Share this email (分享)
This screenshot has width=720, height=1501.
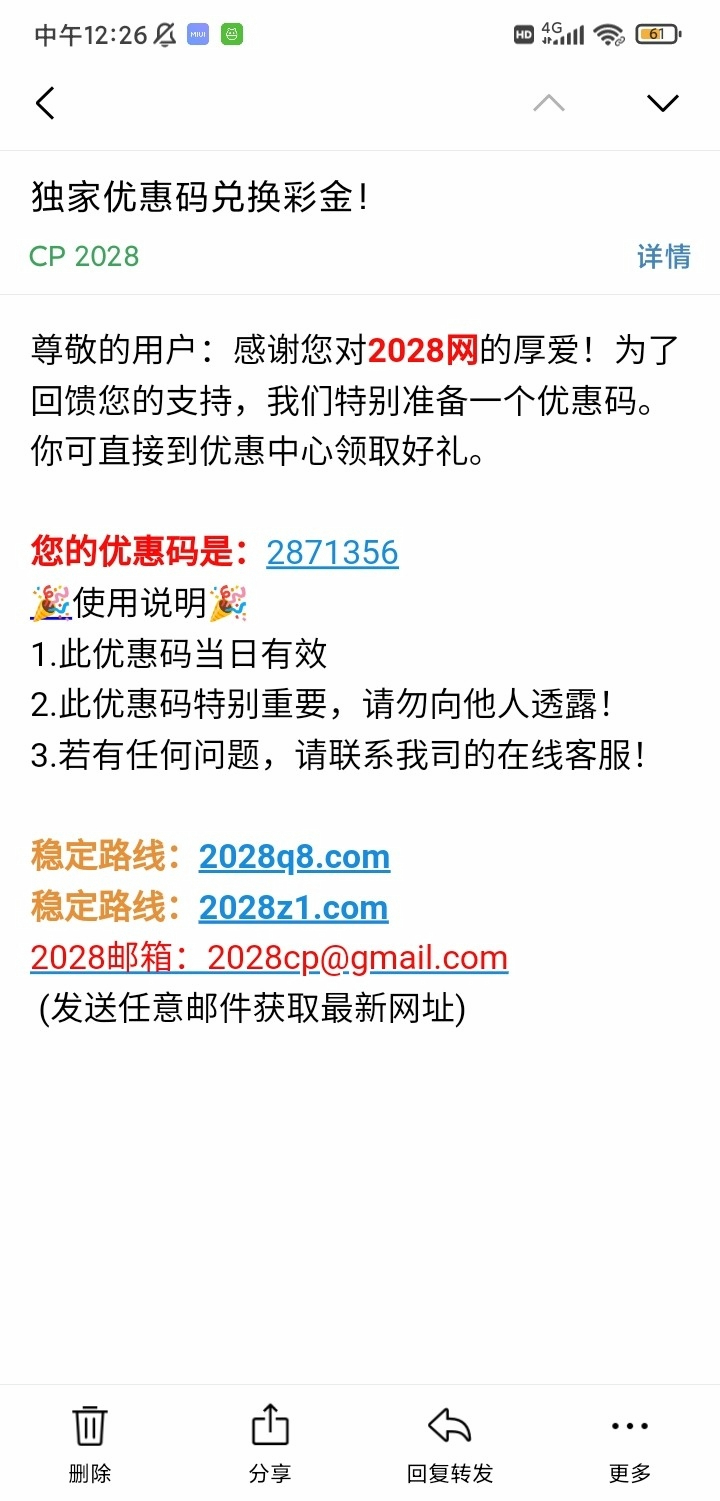click(270, 1442)
